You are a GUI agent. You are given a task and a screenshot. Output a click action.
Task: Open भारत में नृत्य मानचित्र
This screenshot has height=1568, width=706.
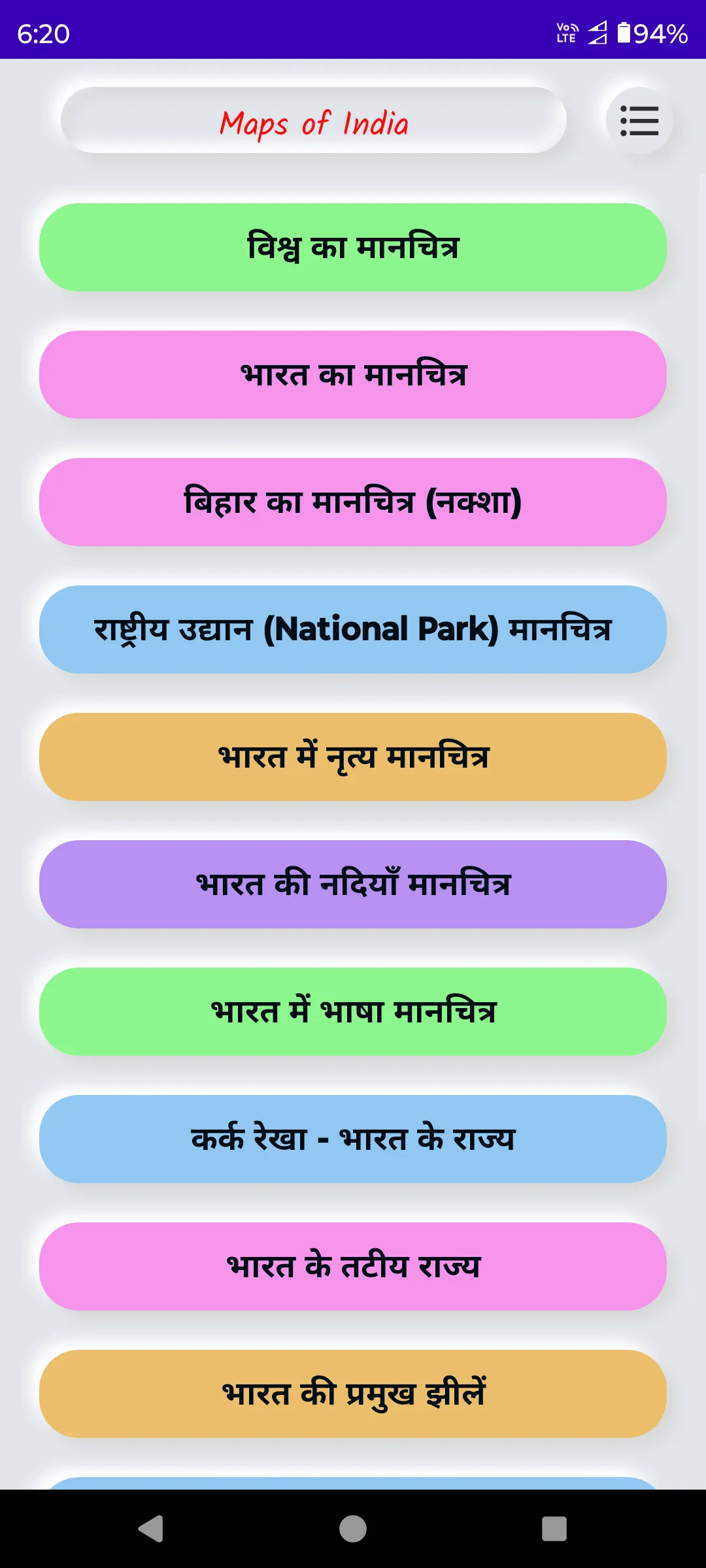point(353,757)
